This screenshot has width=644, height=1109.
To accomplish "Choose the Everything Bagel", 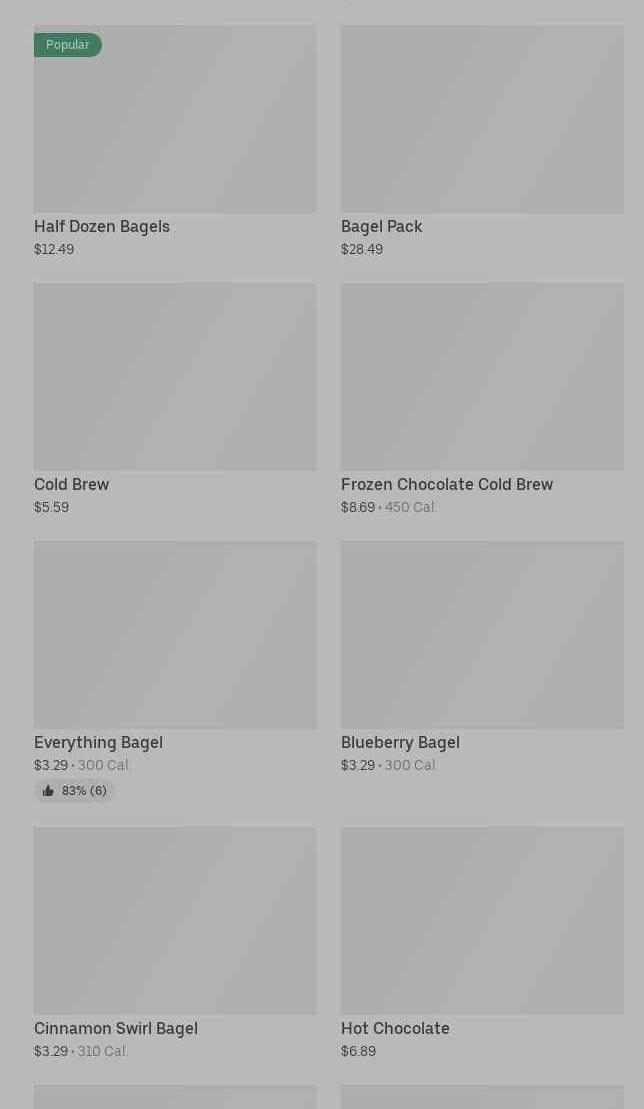I will (x=175, y=671).
